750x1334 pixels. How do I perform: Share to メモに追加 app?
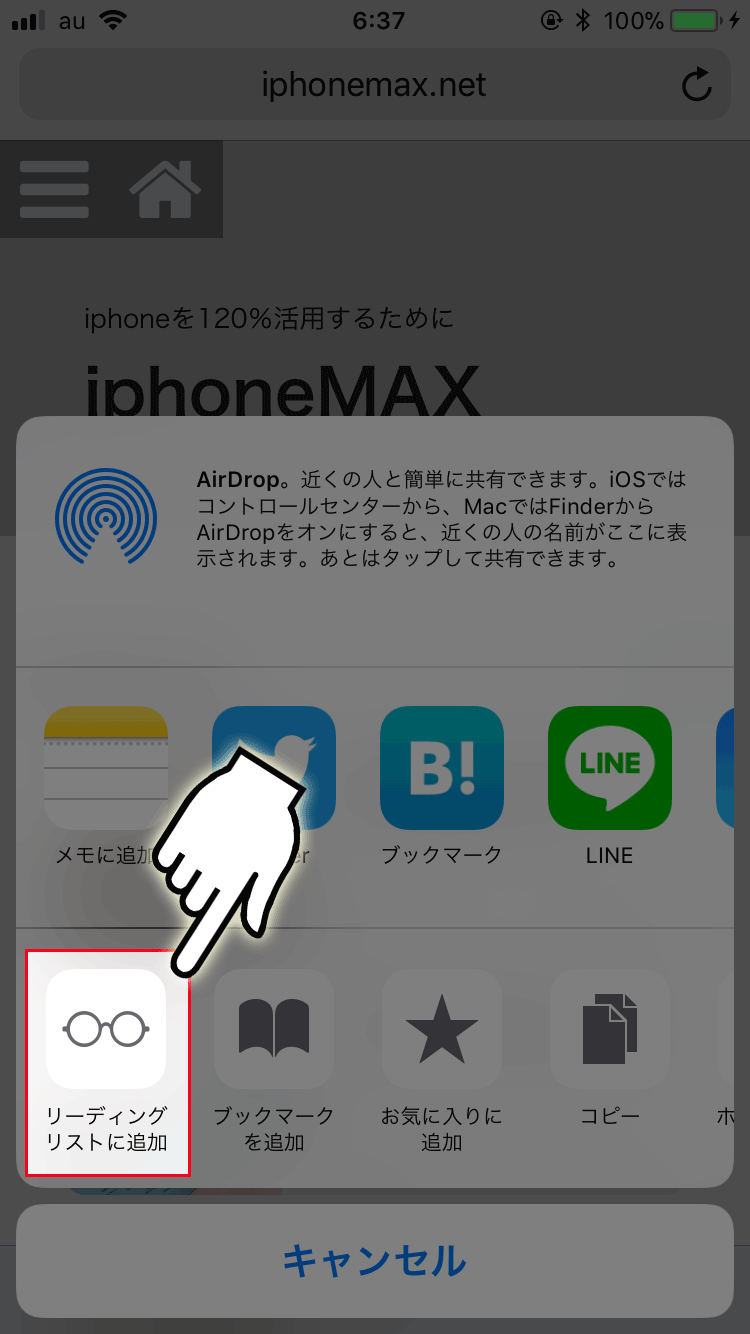coord(106,768)
